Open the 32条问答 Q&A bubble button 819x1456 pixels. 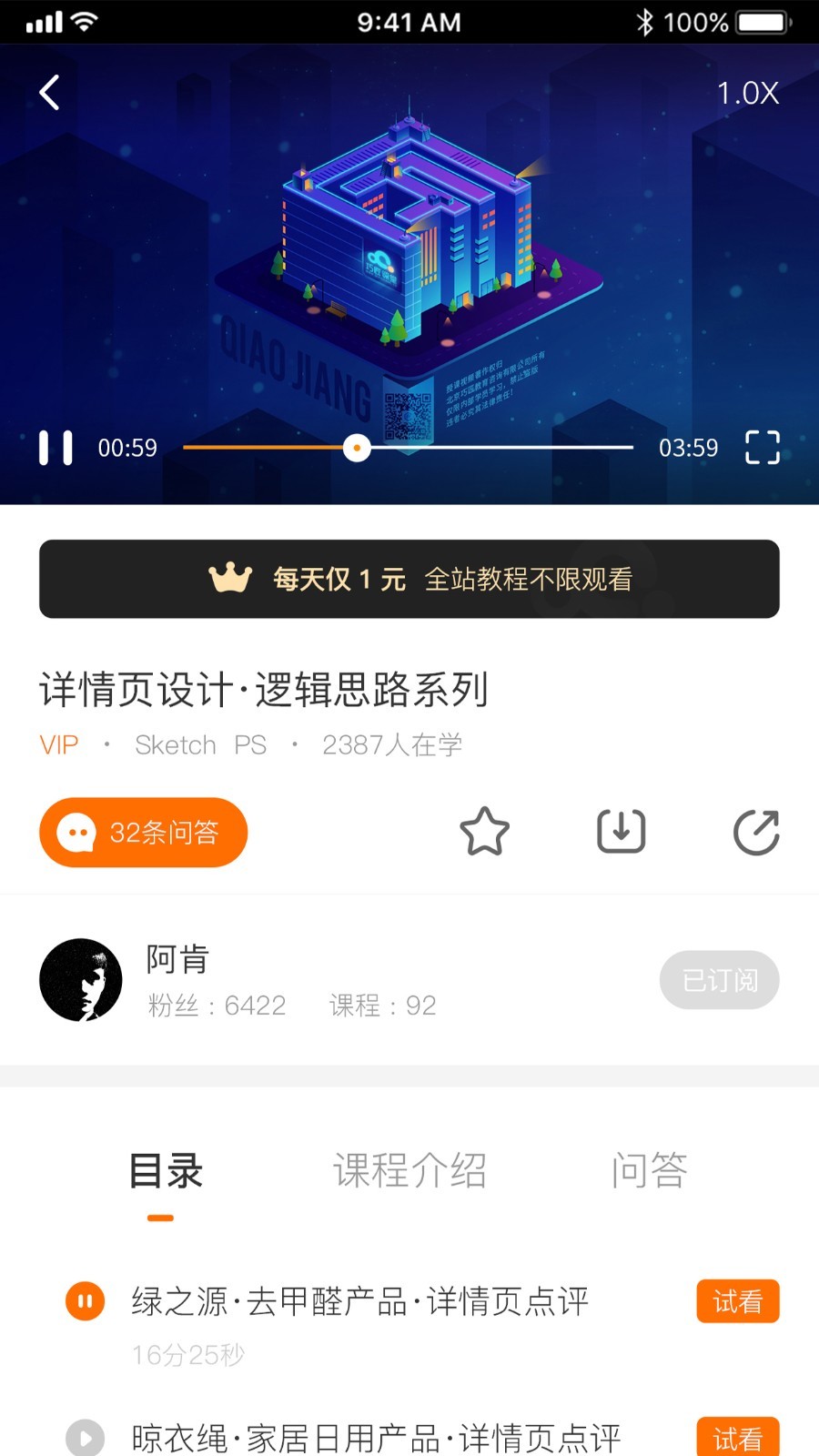pyautogui.click(x=142, y=832)
